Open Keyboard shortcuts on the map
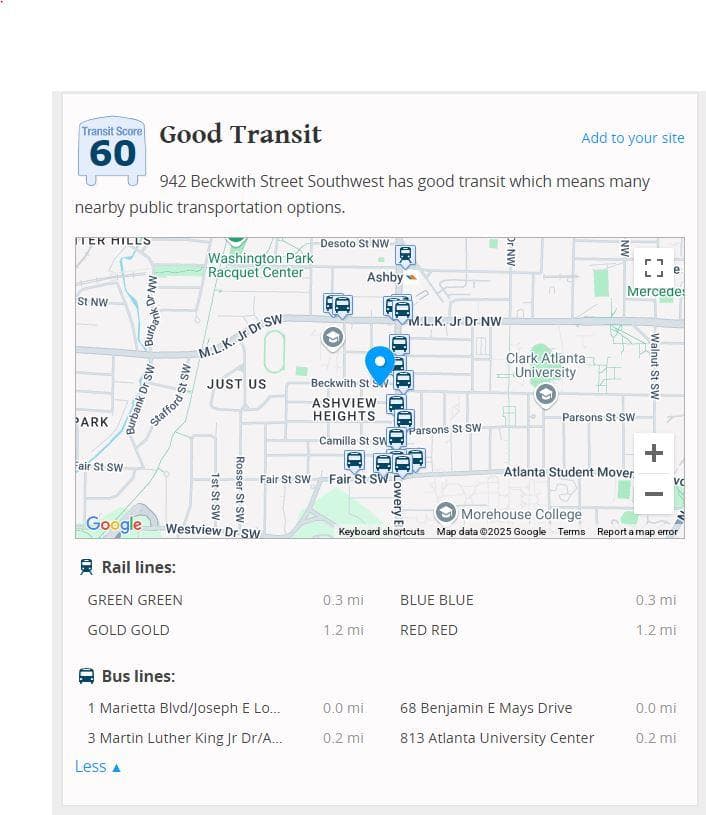Screen dimensions: 706x815 [381, 532]
